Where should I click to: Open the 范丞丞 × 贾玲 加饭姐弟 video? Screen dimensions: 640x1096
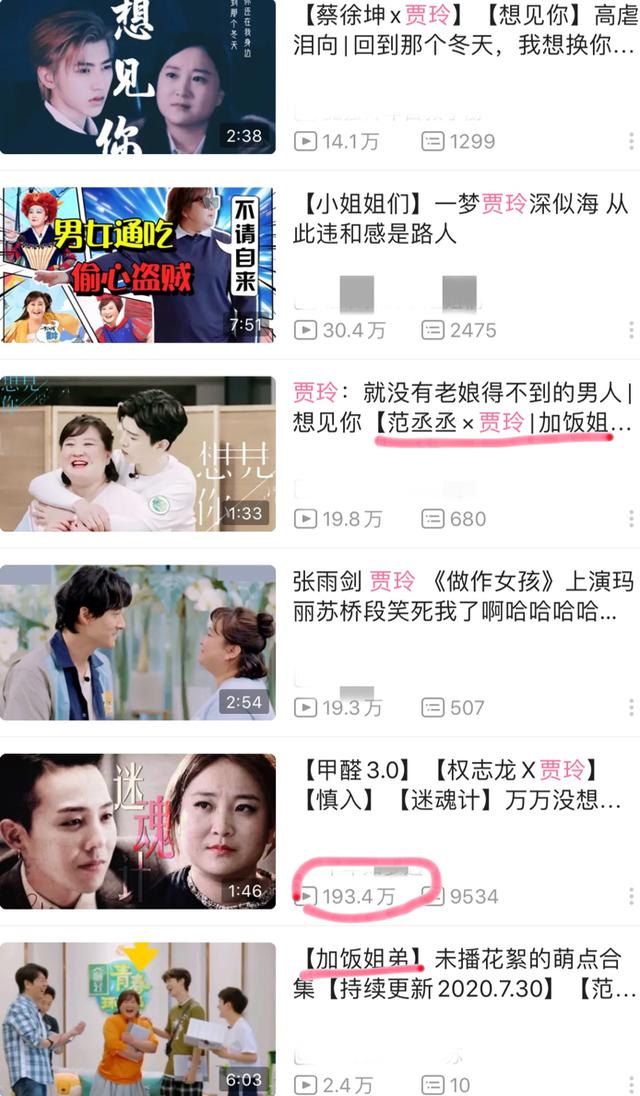[x=138, y=453]
